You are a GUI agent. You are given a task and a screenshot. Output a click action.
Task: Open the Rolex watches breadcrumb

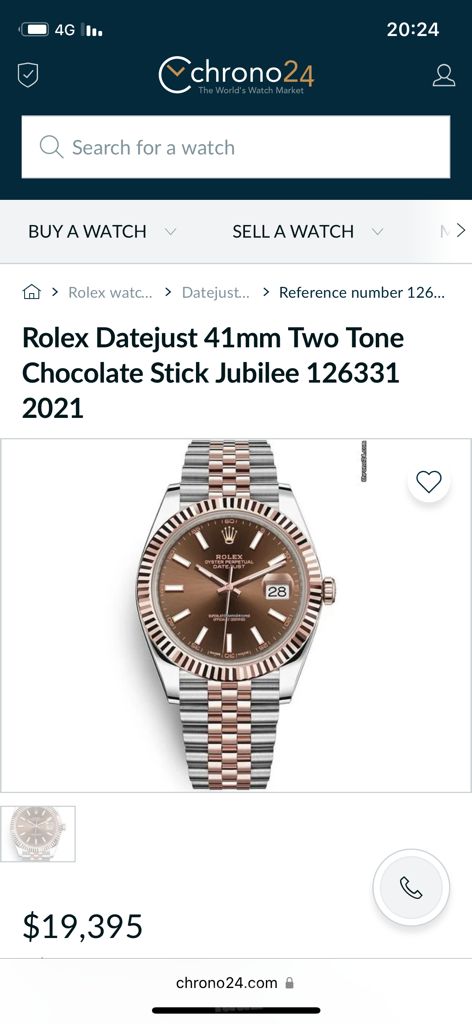point(110,292)
